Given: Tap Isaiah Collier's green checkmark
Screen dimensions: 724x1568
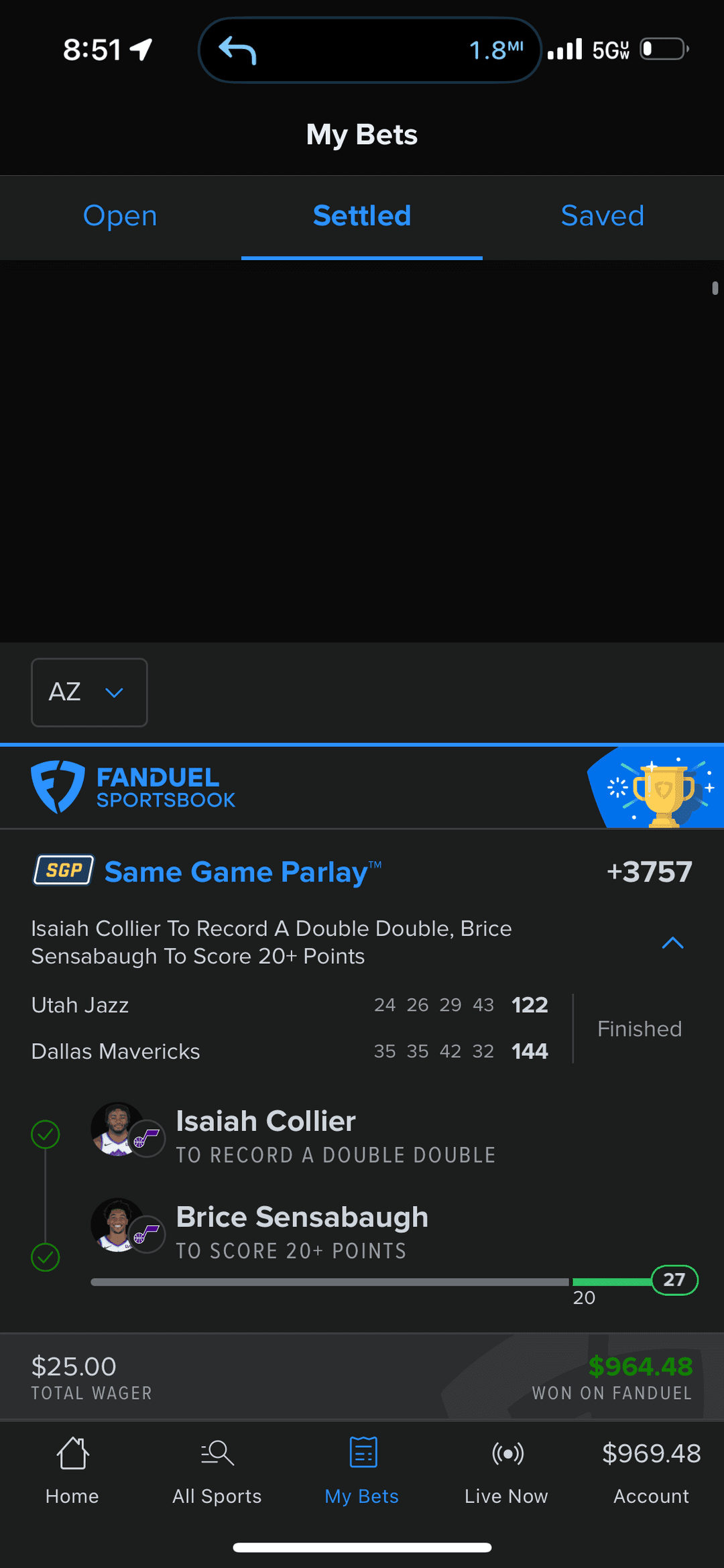Looking at the screenshot, I should pyautogui.click(x=45, y=1135).
